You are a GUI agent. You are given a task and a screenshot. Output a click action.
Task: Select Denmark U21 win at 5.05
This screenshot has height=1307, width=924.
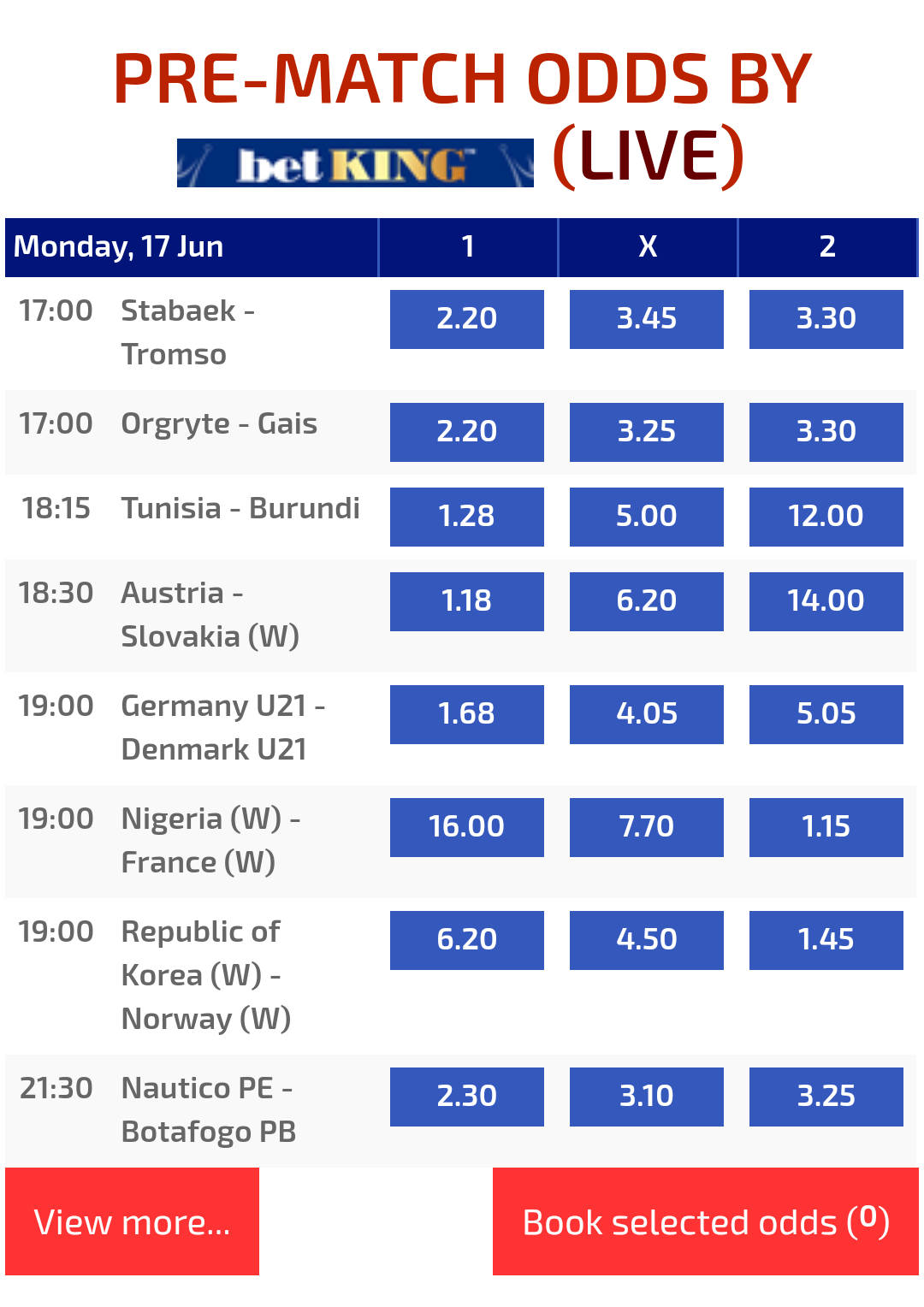(x=826, y=714)
